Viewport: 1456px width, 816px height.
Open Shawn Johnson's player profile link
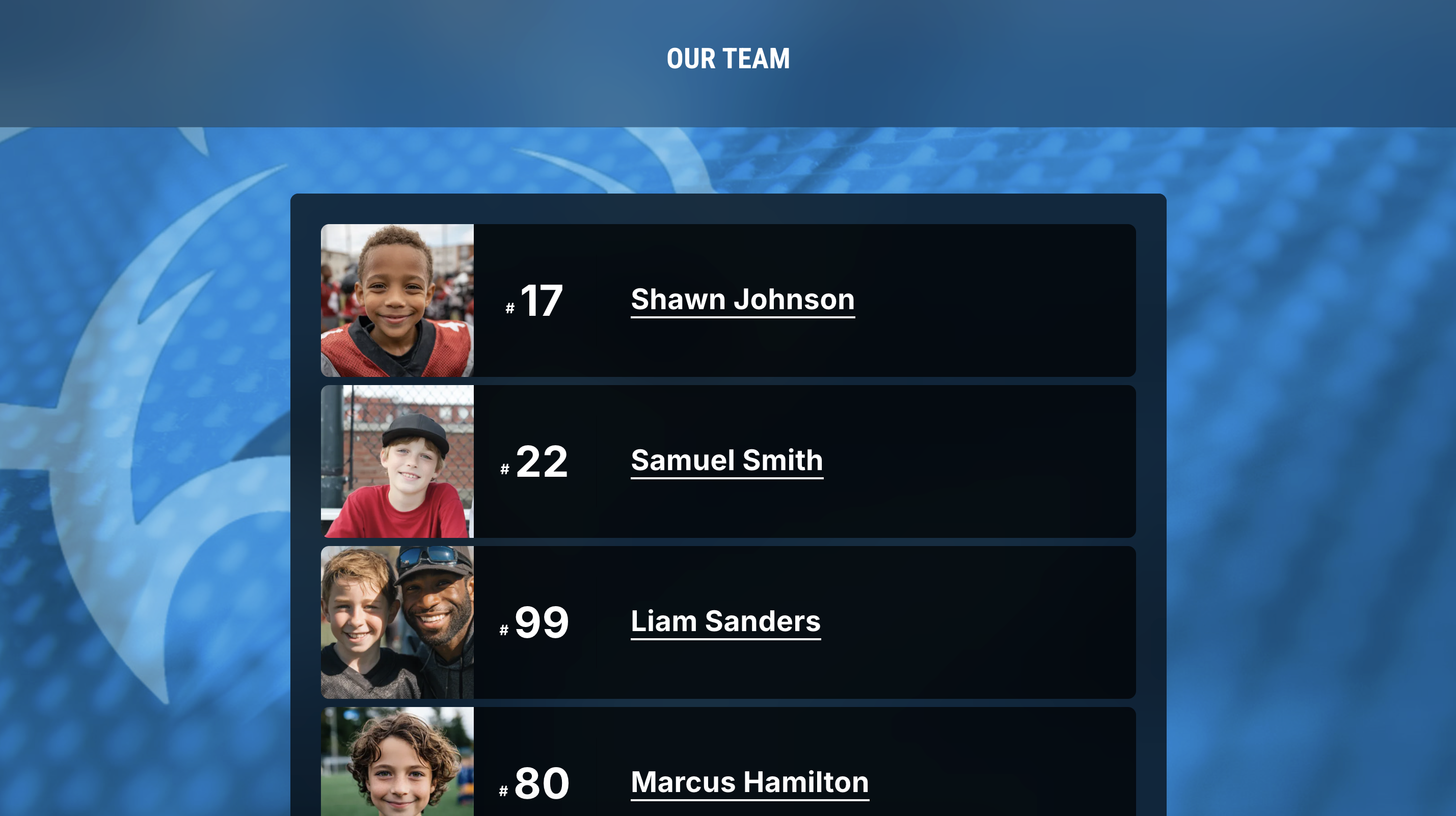742,300
